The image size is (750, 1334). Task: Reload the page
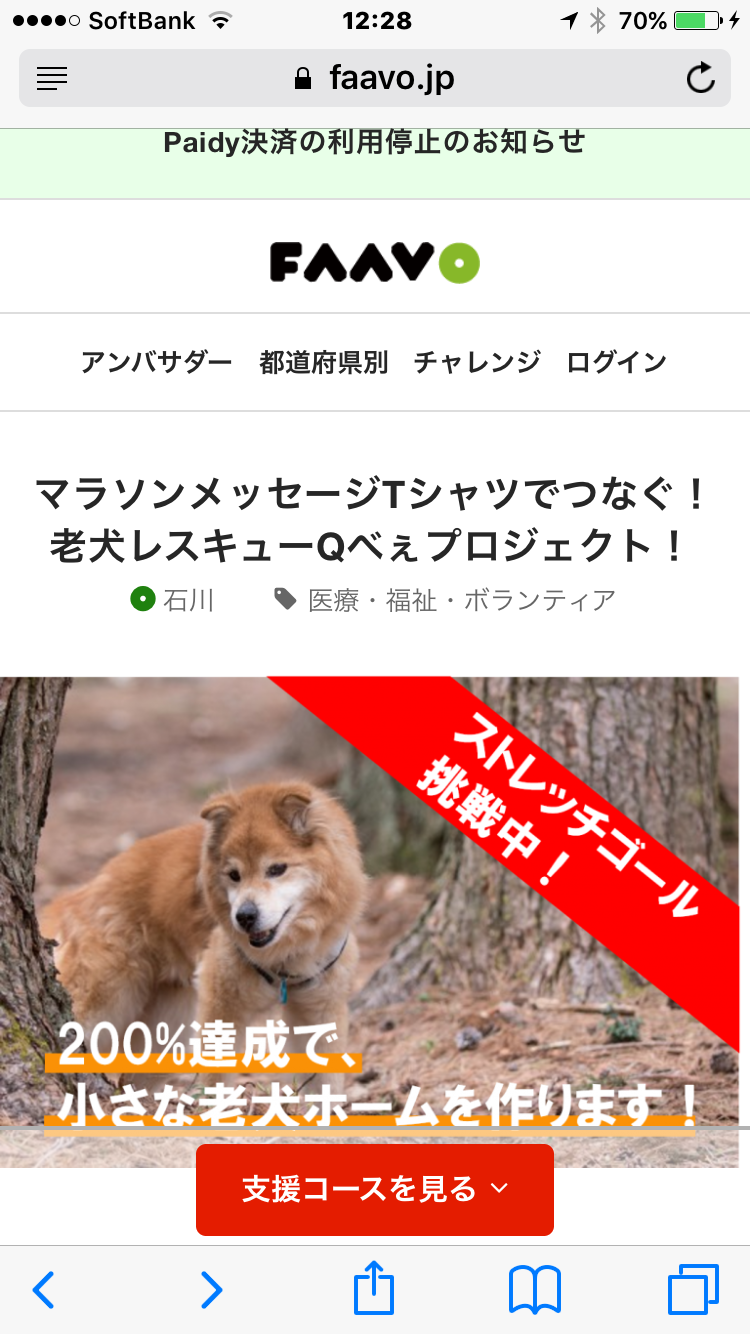pos(700,78)
